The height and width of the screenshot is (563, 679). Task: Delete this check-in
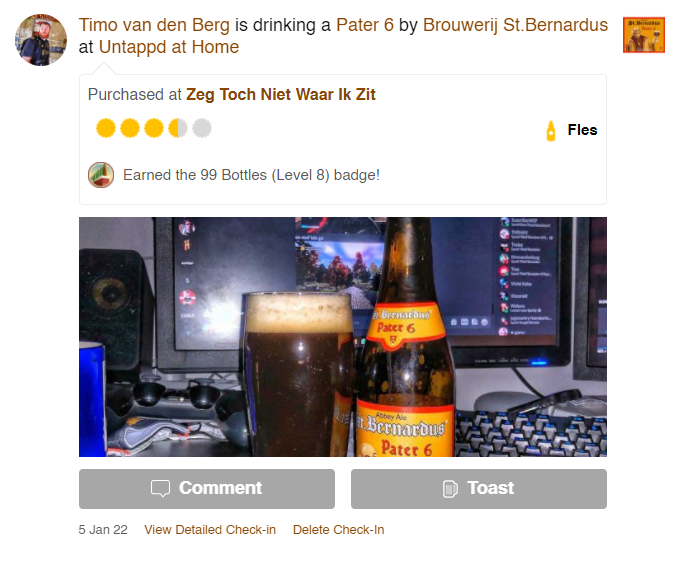pyautogui.click(x=338, y=530)
